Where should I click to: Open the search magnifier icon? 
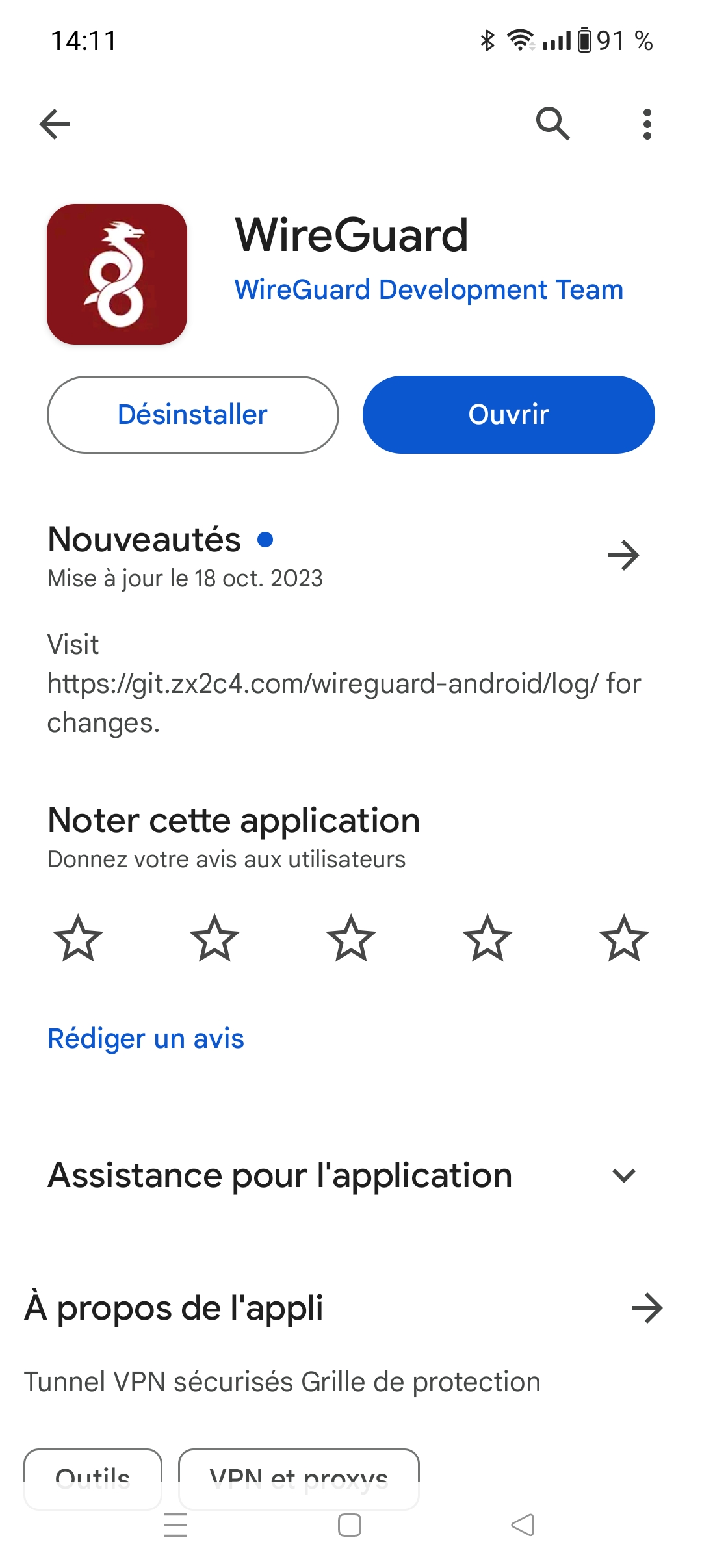553,124
